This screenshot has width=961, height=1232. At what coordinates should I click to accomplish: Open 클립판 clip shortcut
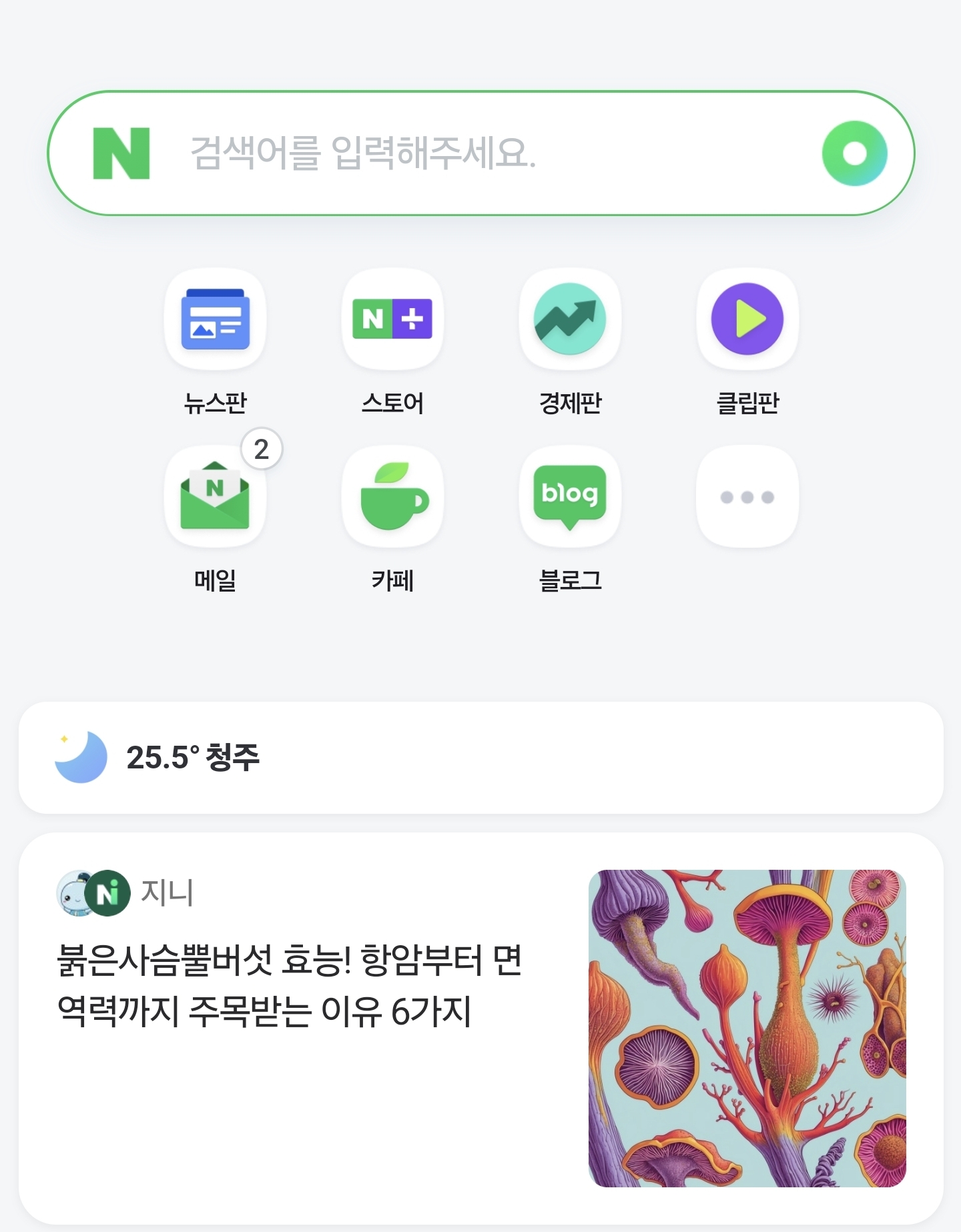(x=747, y=320)
